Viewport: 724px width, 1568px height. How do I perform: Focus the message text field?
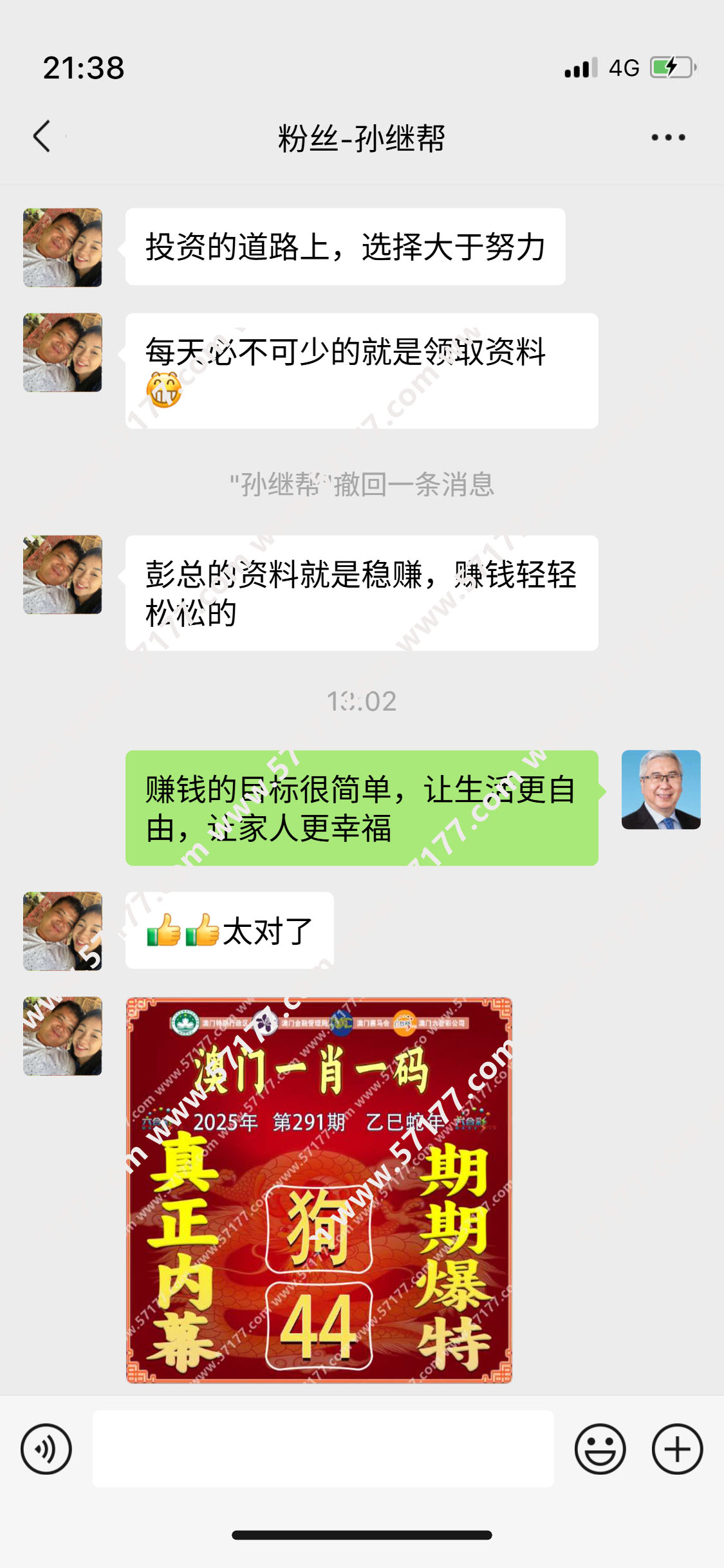coord(323,1449)
